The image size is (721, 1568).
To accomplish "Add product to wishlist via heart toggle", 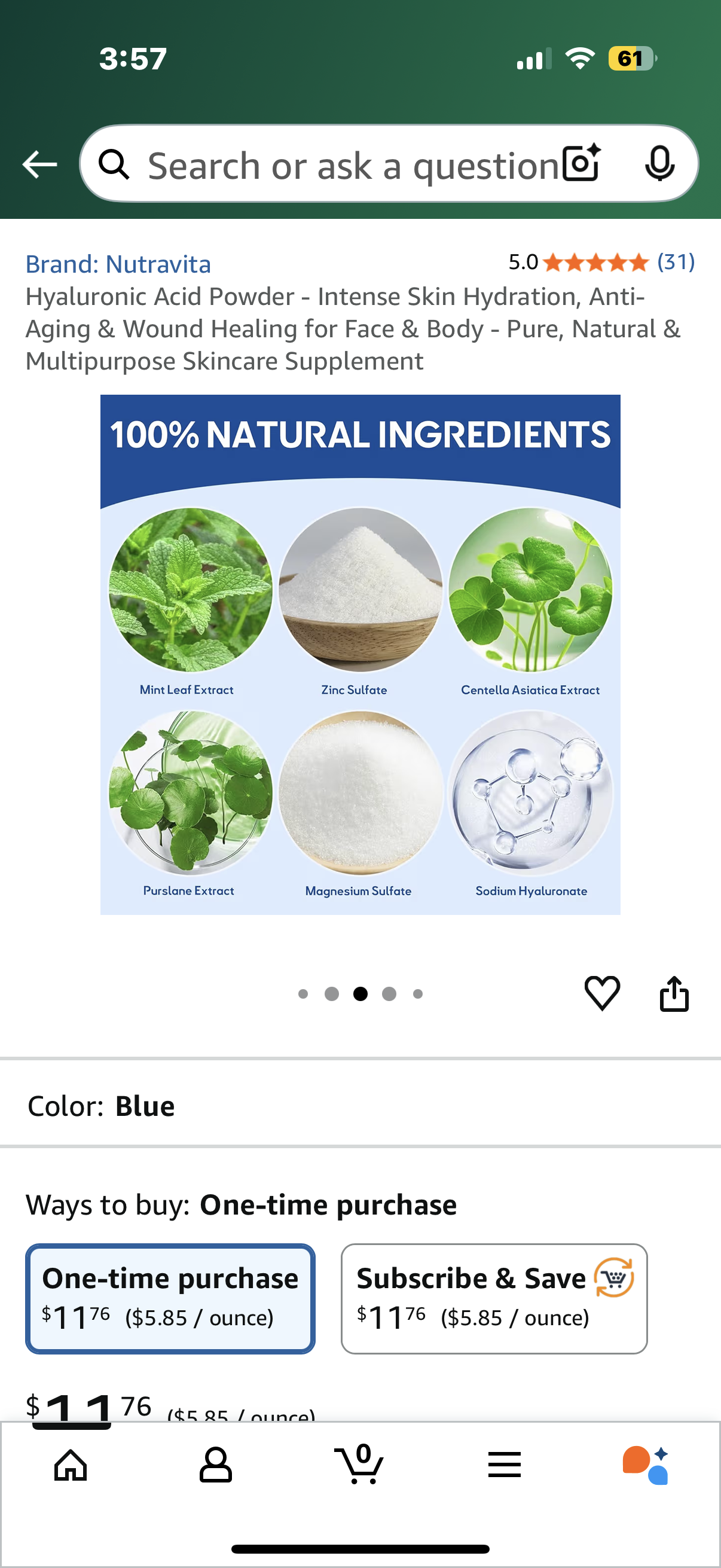I will 603,993.
